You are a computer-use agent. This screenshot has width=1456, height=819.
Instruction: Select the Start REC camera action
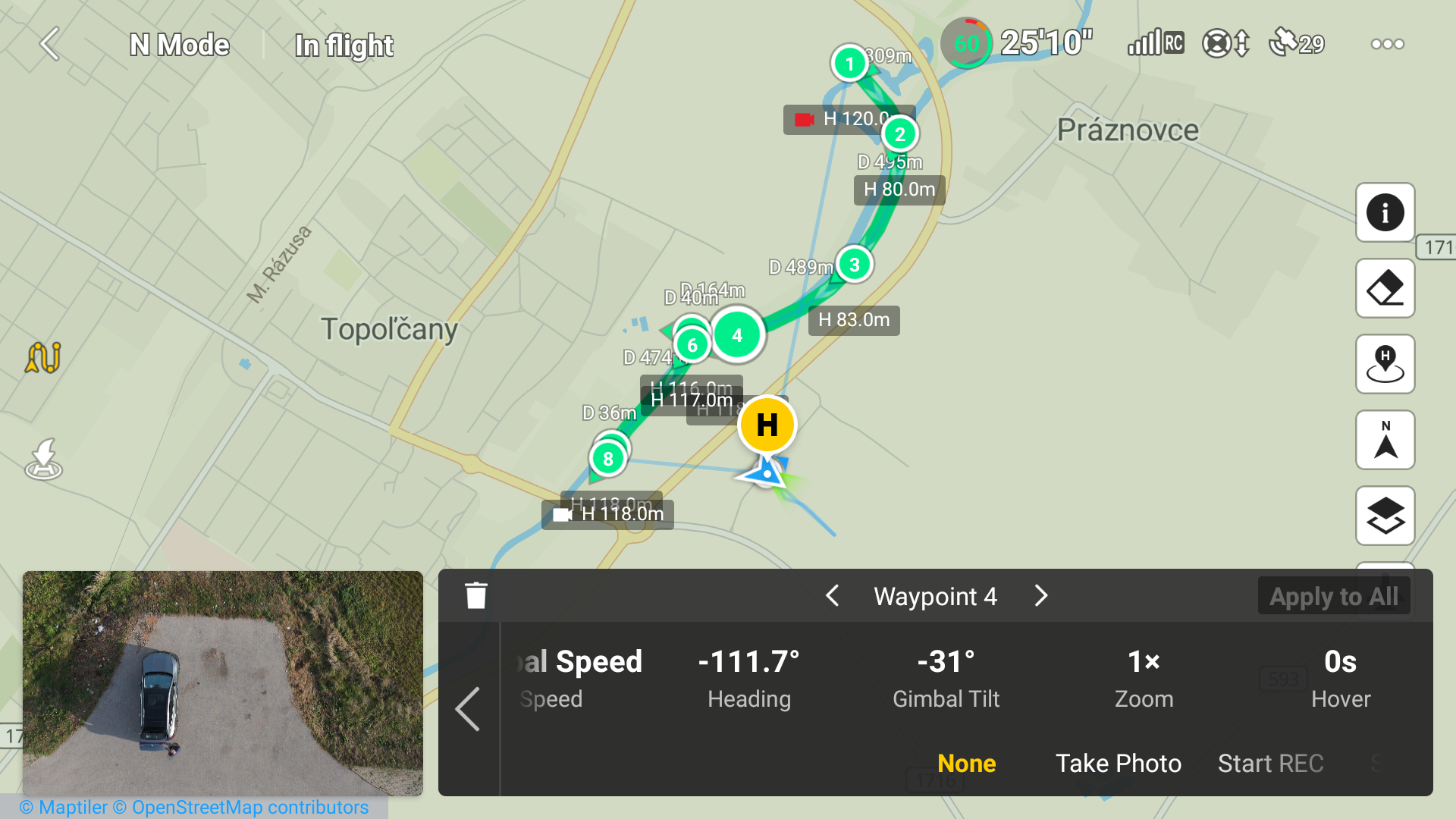(x=1270, y=763)
